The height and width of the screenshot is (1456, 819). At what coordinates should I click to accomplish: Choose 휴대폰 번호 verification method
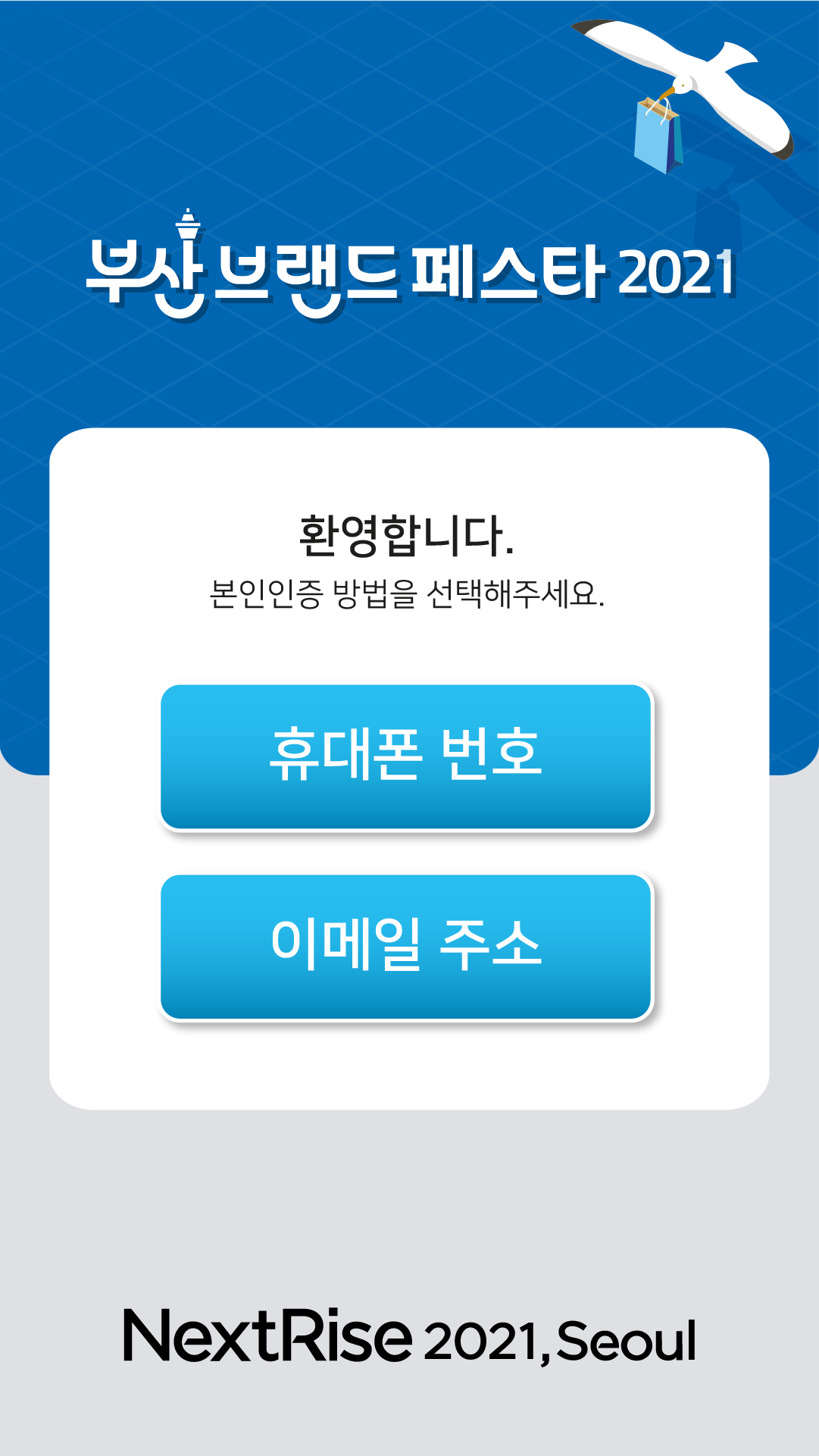(x=406, y=756)
